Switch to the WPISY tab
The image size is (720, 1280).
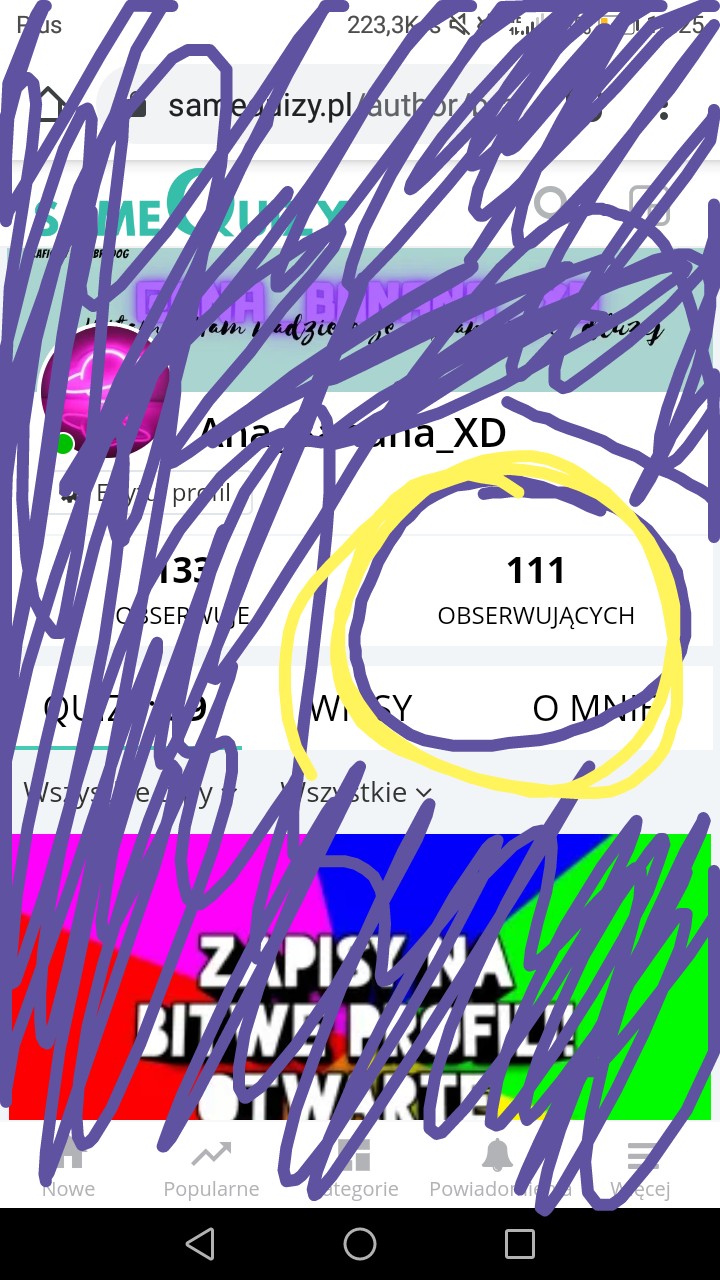pyautogui.click(x=360, y=708)
